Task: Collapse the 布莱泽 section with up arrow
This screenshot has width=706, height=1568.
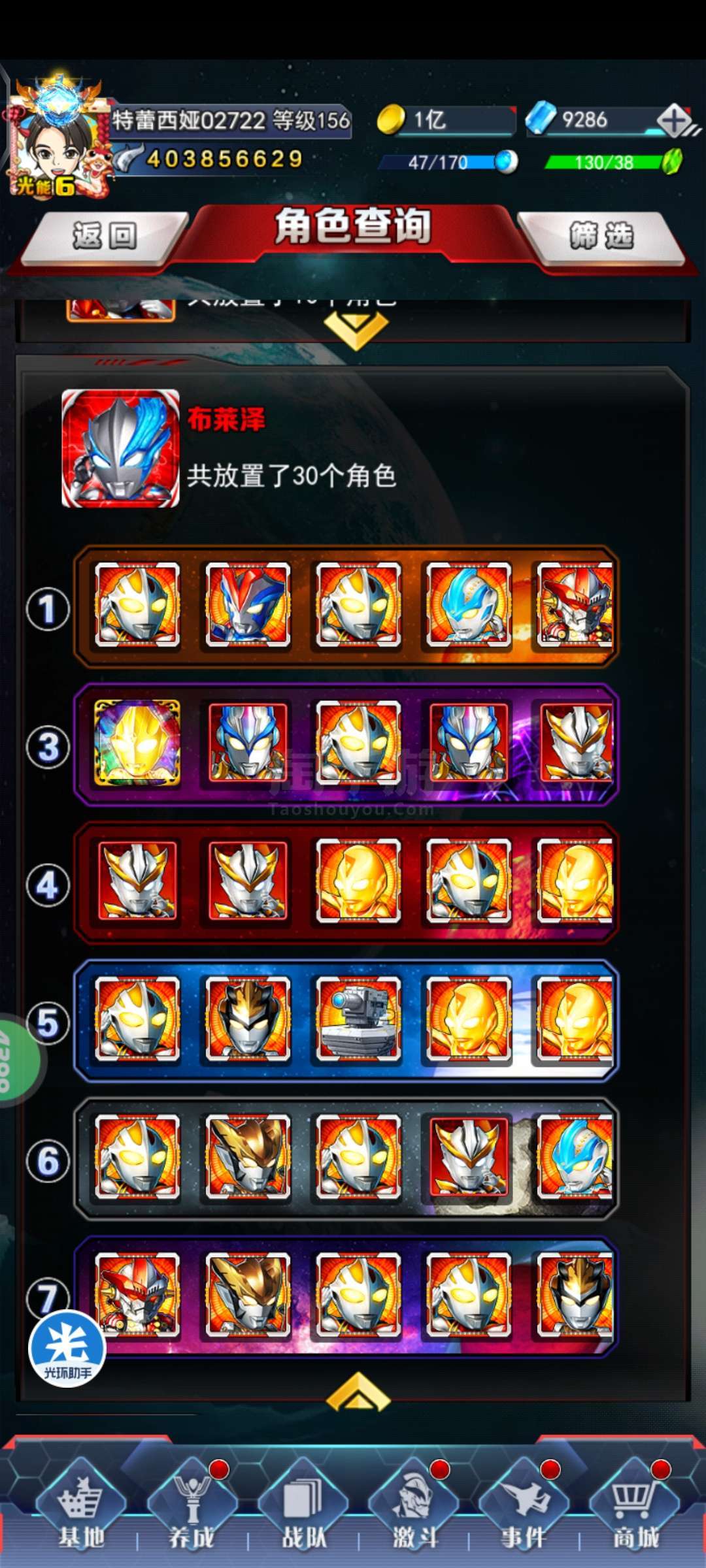Action: [358, 1392]
